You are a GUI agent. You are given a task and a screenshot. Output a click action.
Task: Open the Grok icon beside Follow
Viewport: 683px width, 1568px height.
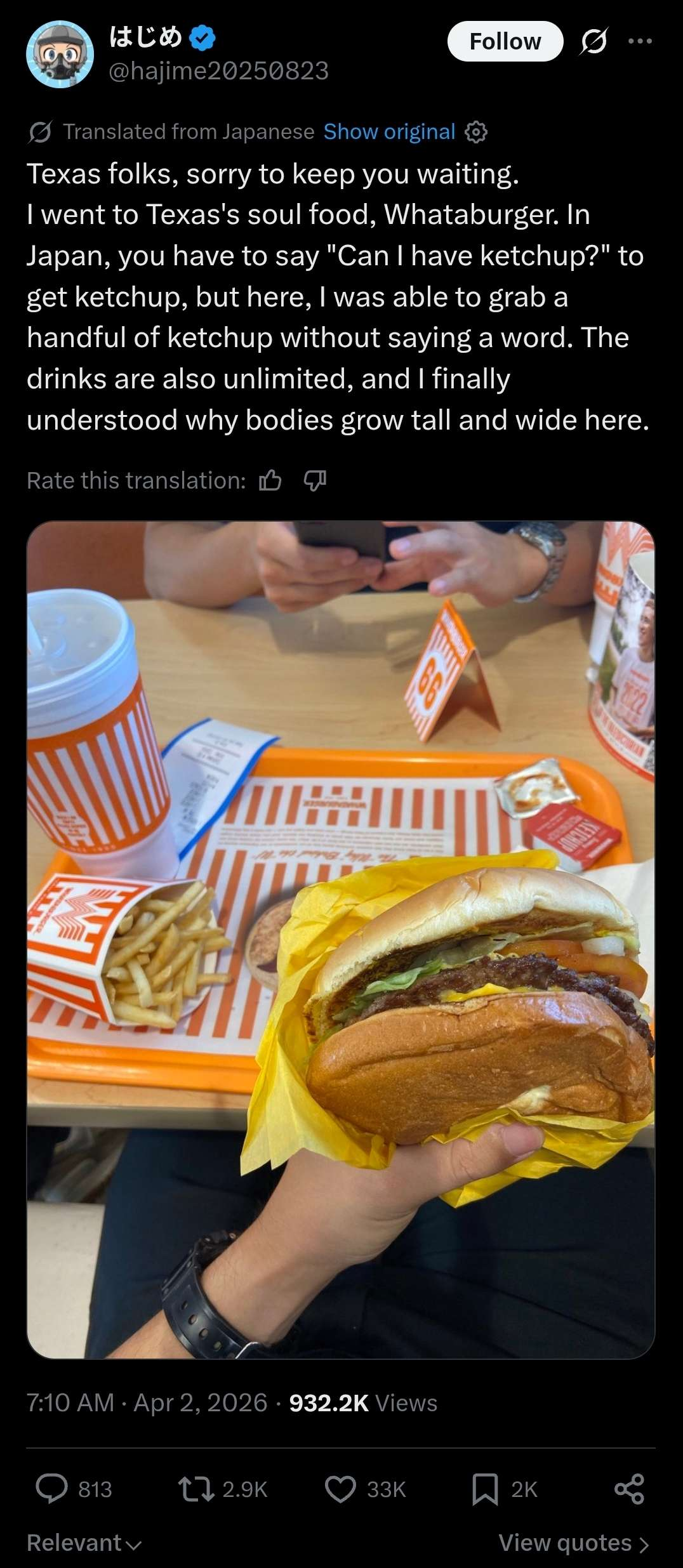594,41
